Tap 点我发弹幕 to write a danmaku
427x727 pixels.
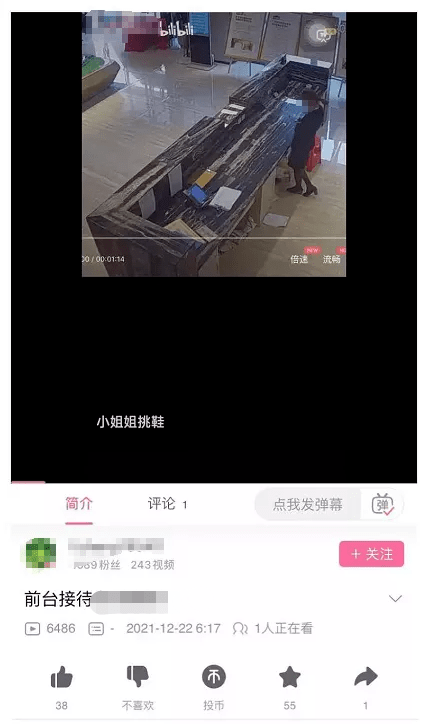tap(308, 504)
